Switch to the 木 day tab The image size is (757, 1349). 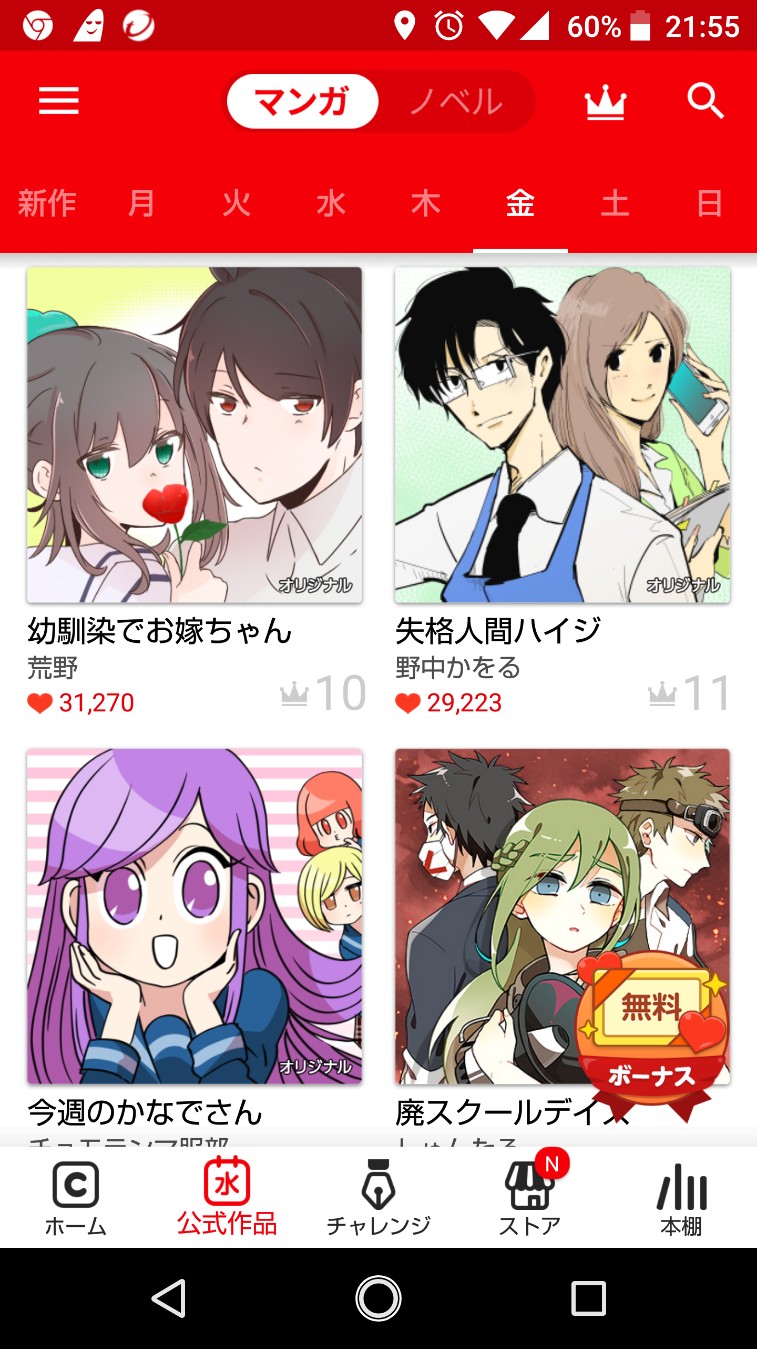[x=426, y=204]
